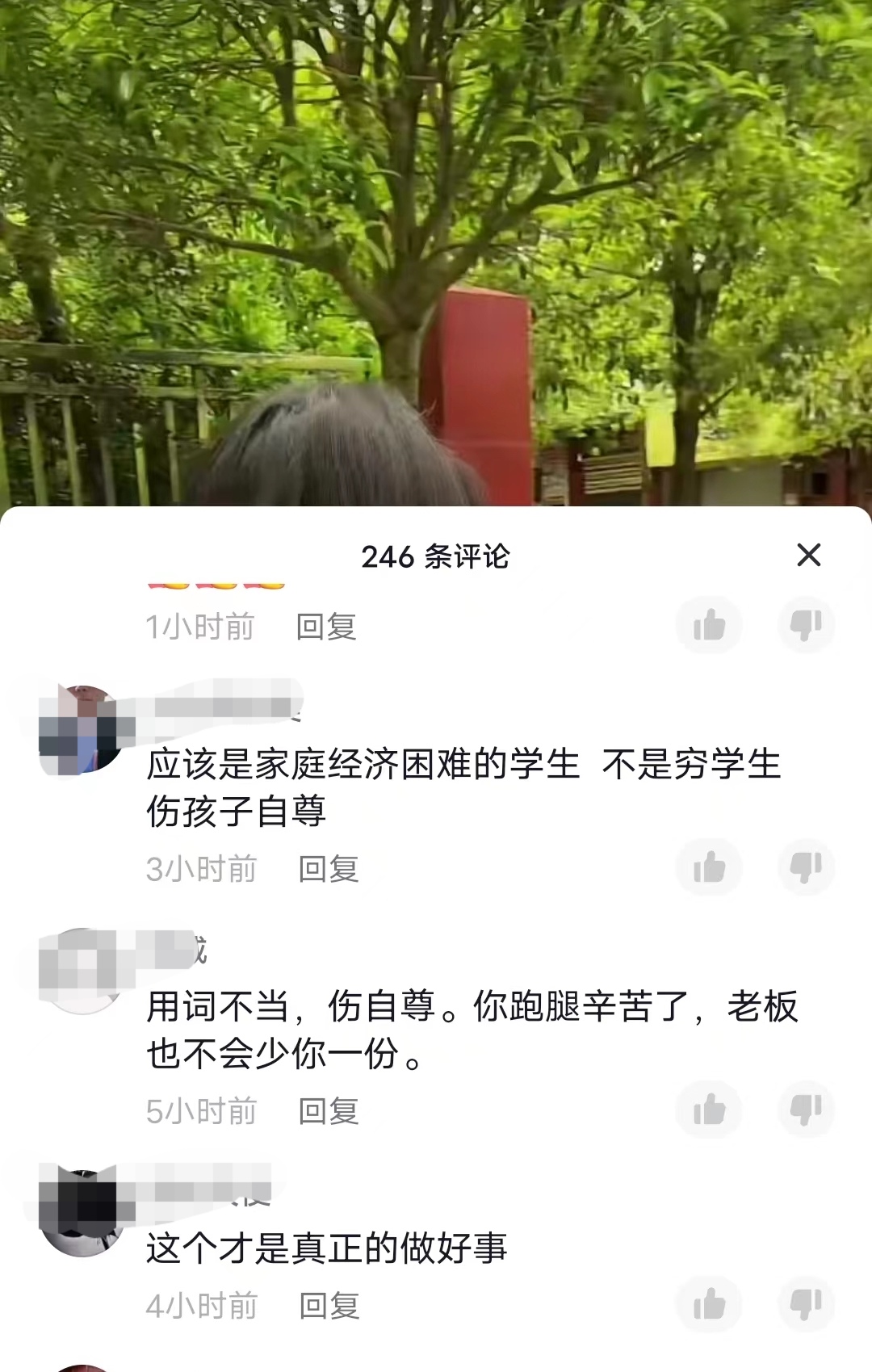Reply to the 3小时前 comment
Viewport: 872px width, 1372px height.
click(x=328, y=869)
